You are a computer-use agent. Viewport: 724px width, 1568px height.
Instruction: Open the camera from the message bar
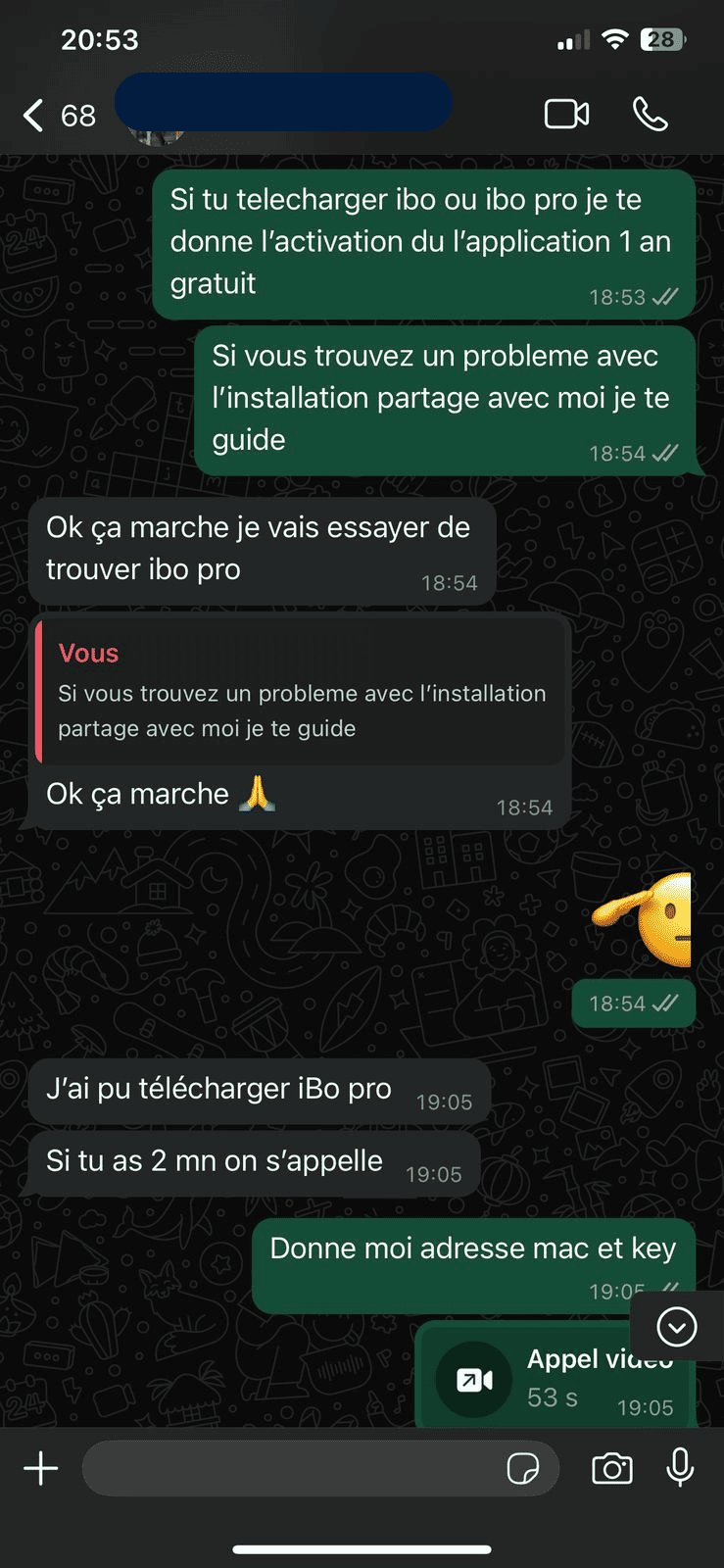[611, 1468]
